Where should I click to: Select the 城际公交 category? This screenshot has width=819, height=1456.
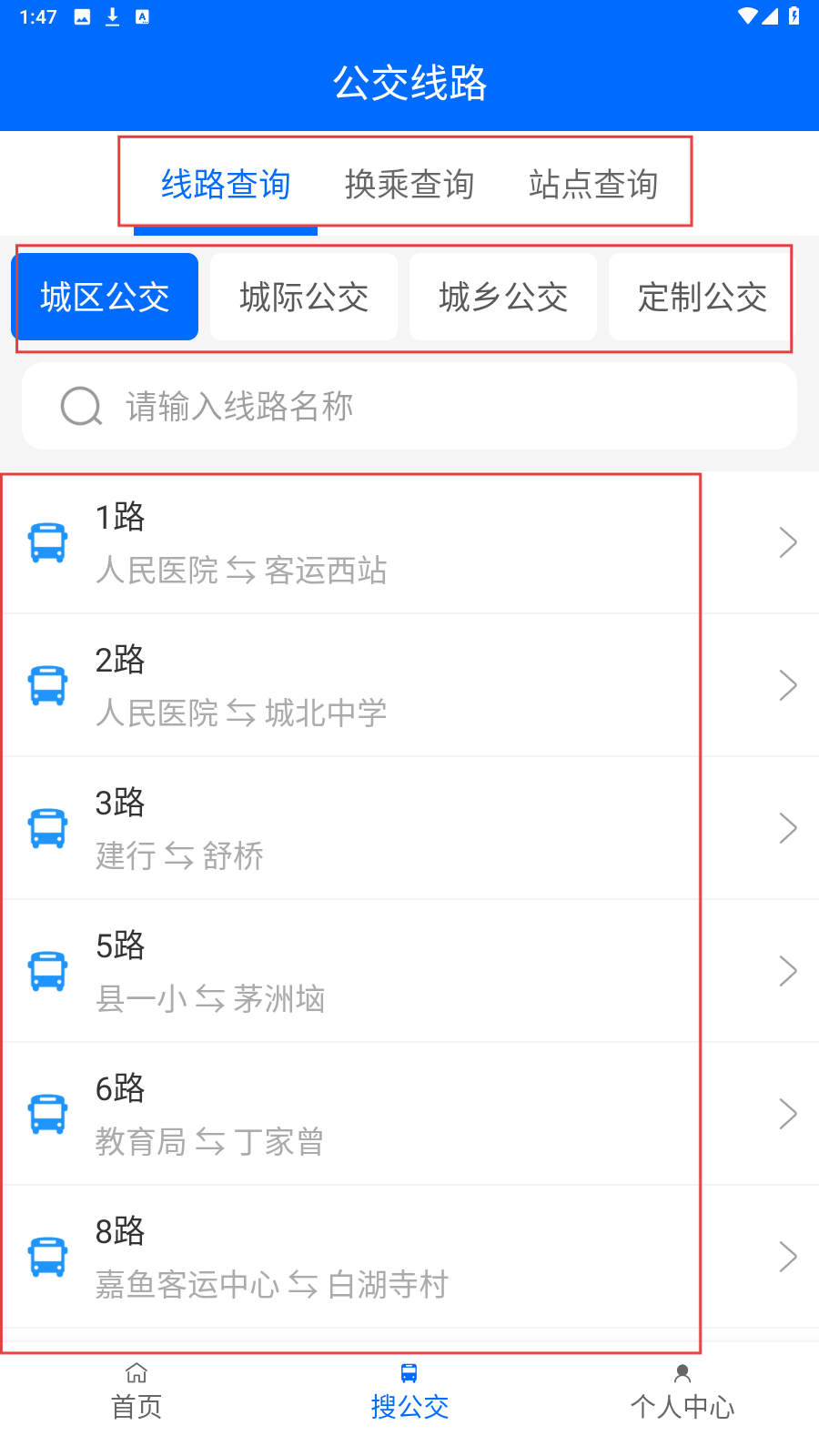tap(304, 298)
